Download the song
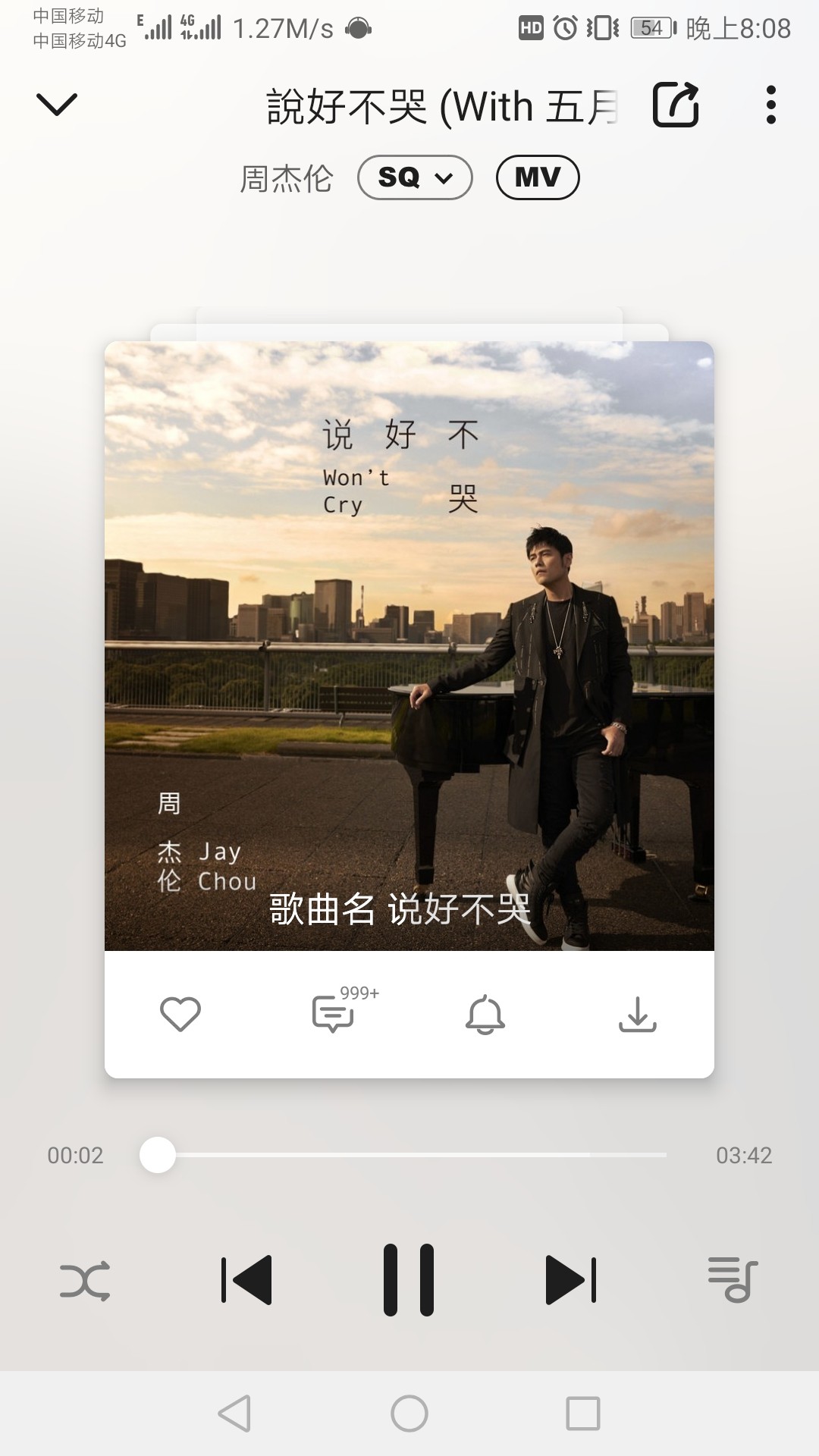 [x=638, y=1014]
